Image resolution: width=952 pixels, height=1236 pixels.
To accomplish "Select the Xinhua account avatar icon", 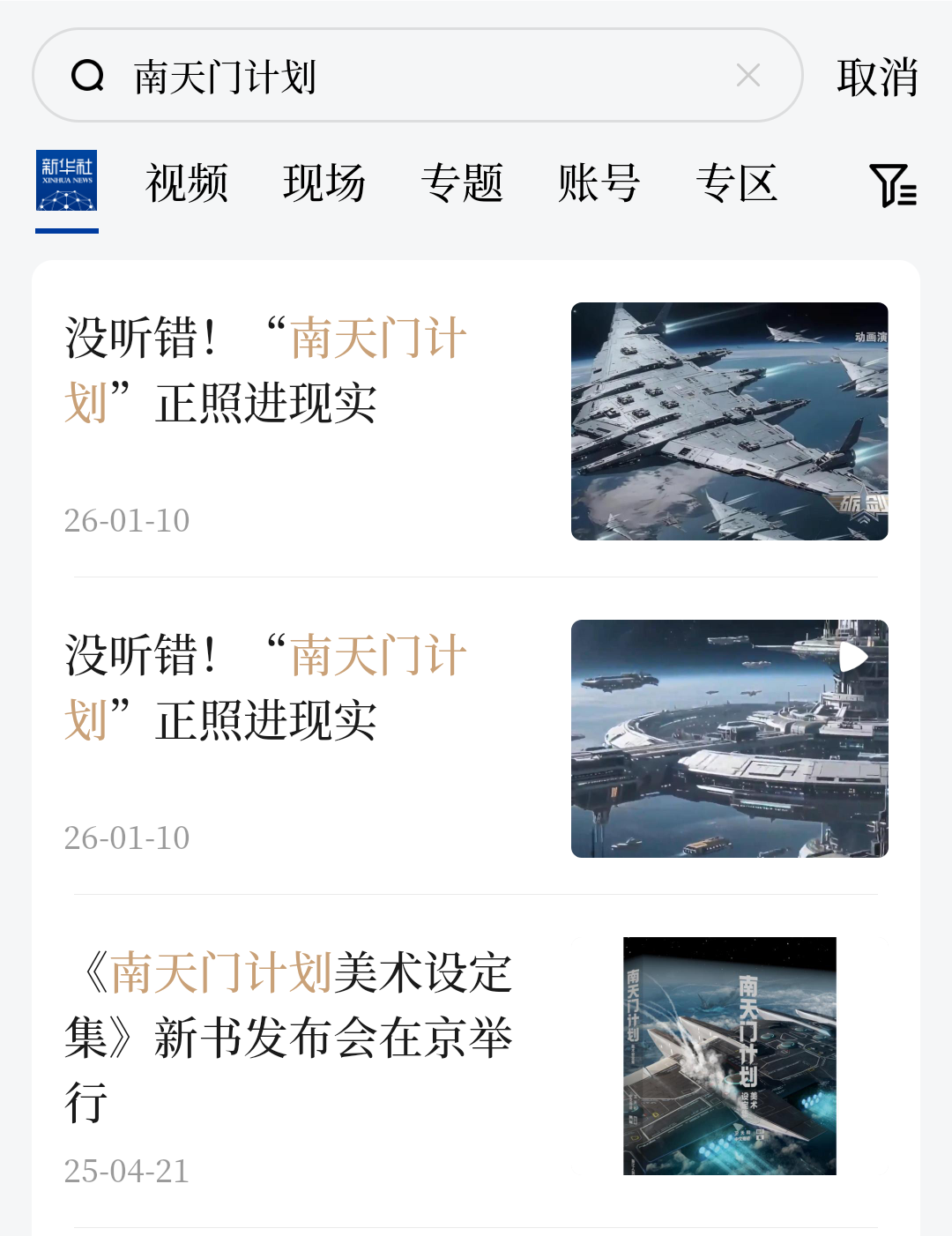I will pyautogui.click(x=65, y=182).
